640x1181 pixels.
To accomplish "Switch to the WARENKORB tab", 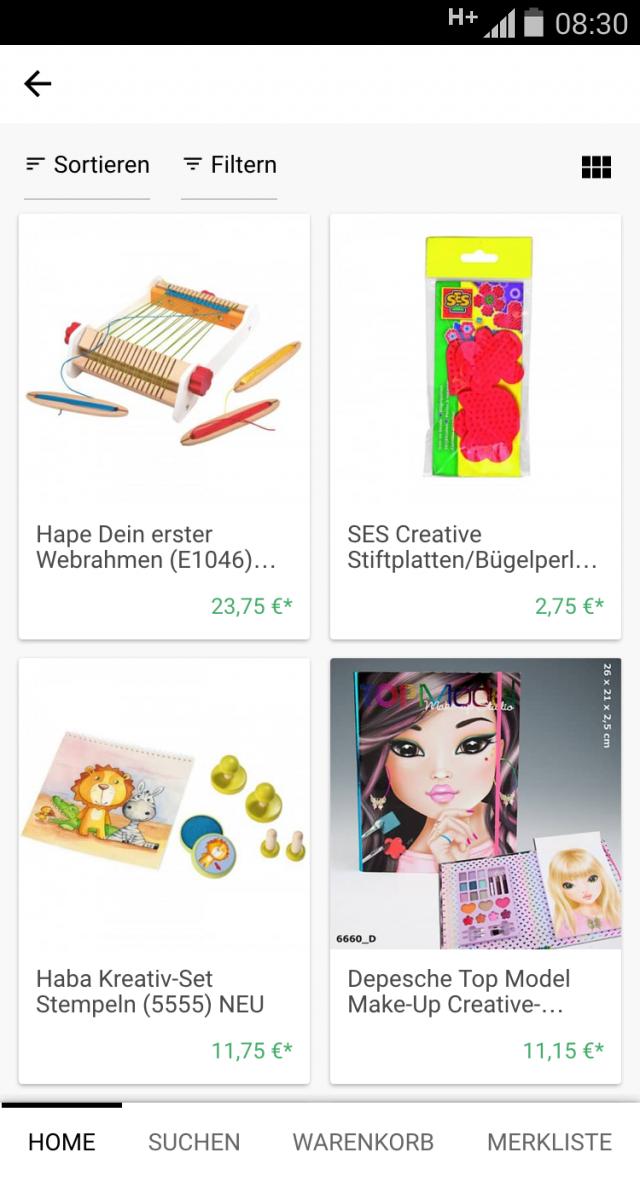I will pos(363,1142).
